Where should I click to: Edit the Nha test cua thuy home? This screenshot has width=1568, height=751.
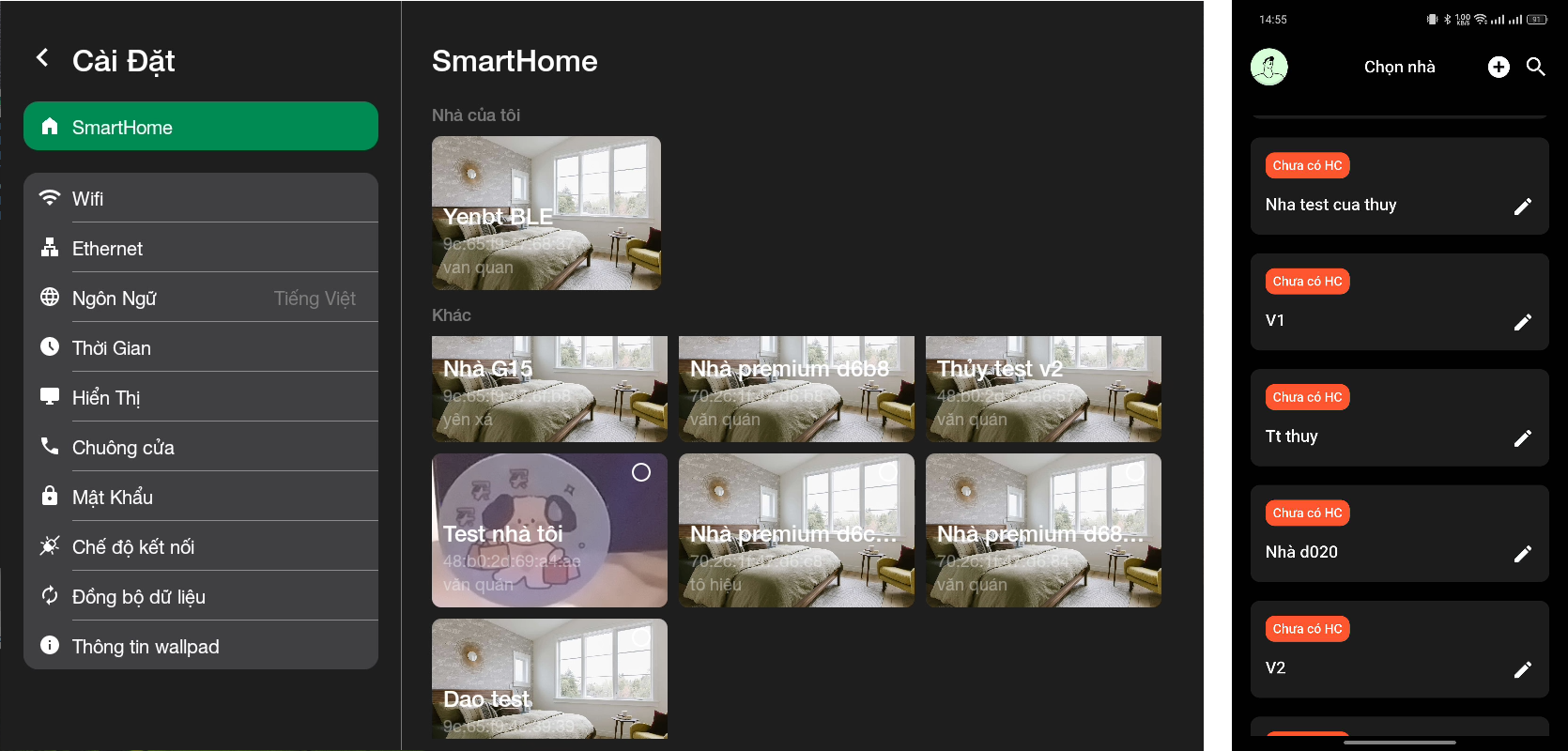(x=1523, y=206)
